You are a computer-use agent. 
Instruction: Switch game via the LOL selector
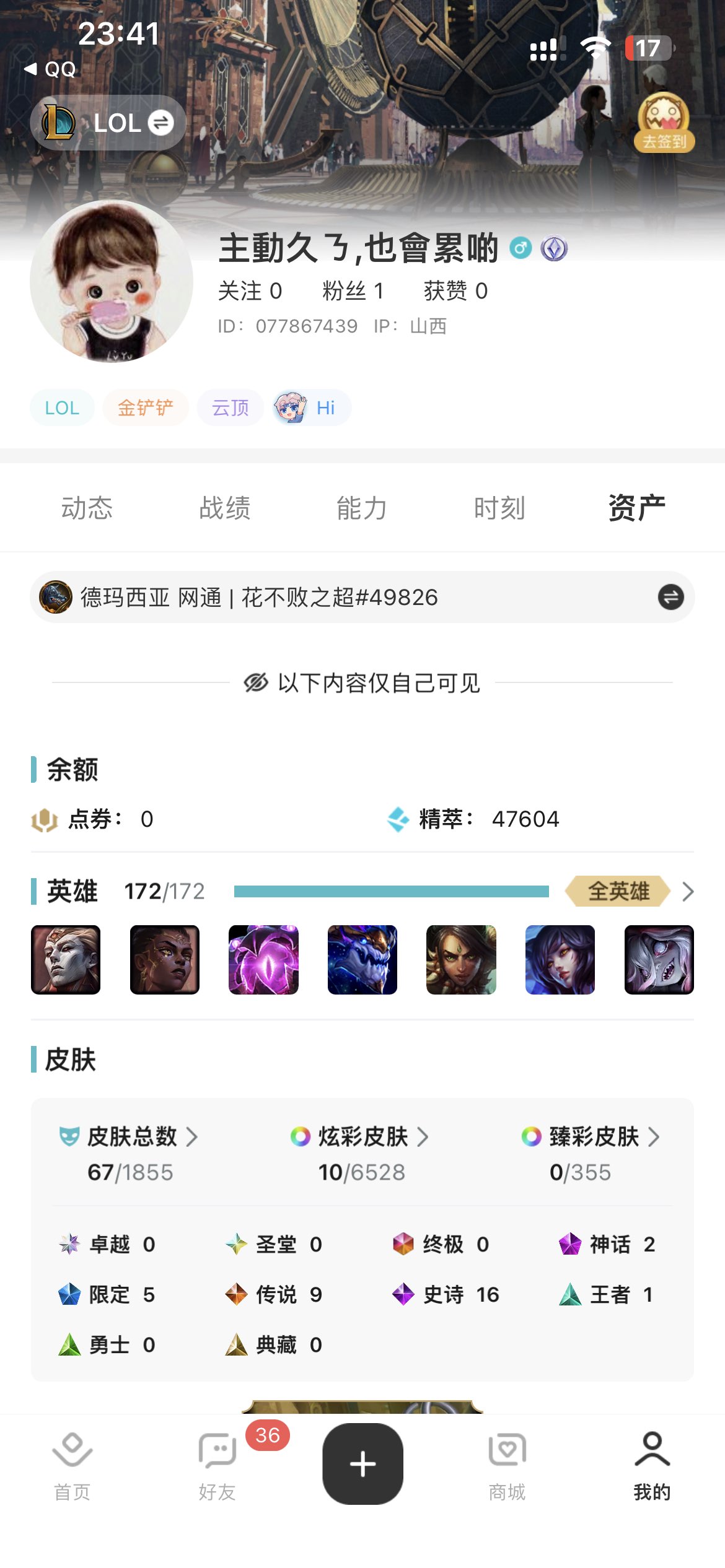pyautogui.click(x=108, y=123)
